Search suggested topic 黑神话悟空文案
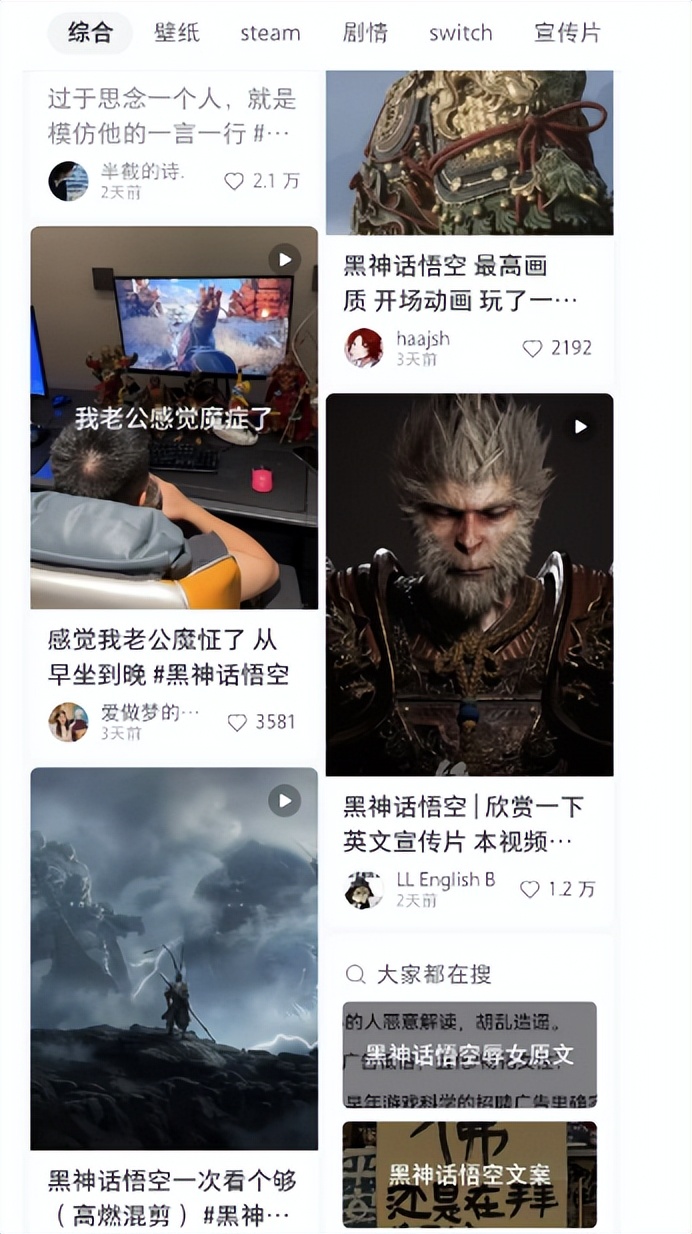The image size is (692, 1234). click(x=469, y=1174)
